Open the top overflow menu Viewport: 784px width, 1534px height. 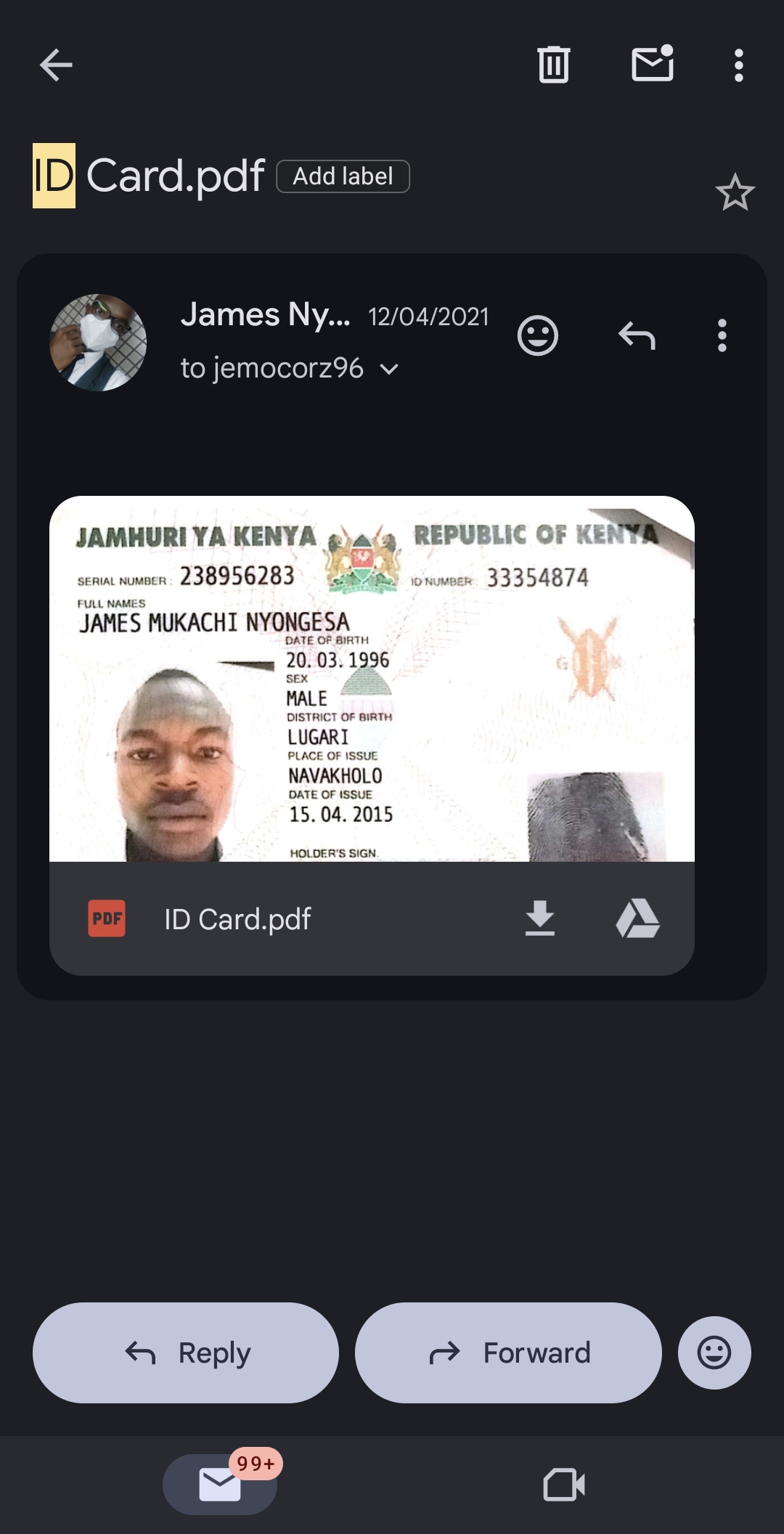pyautogui.click(x=738, y=65)
